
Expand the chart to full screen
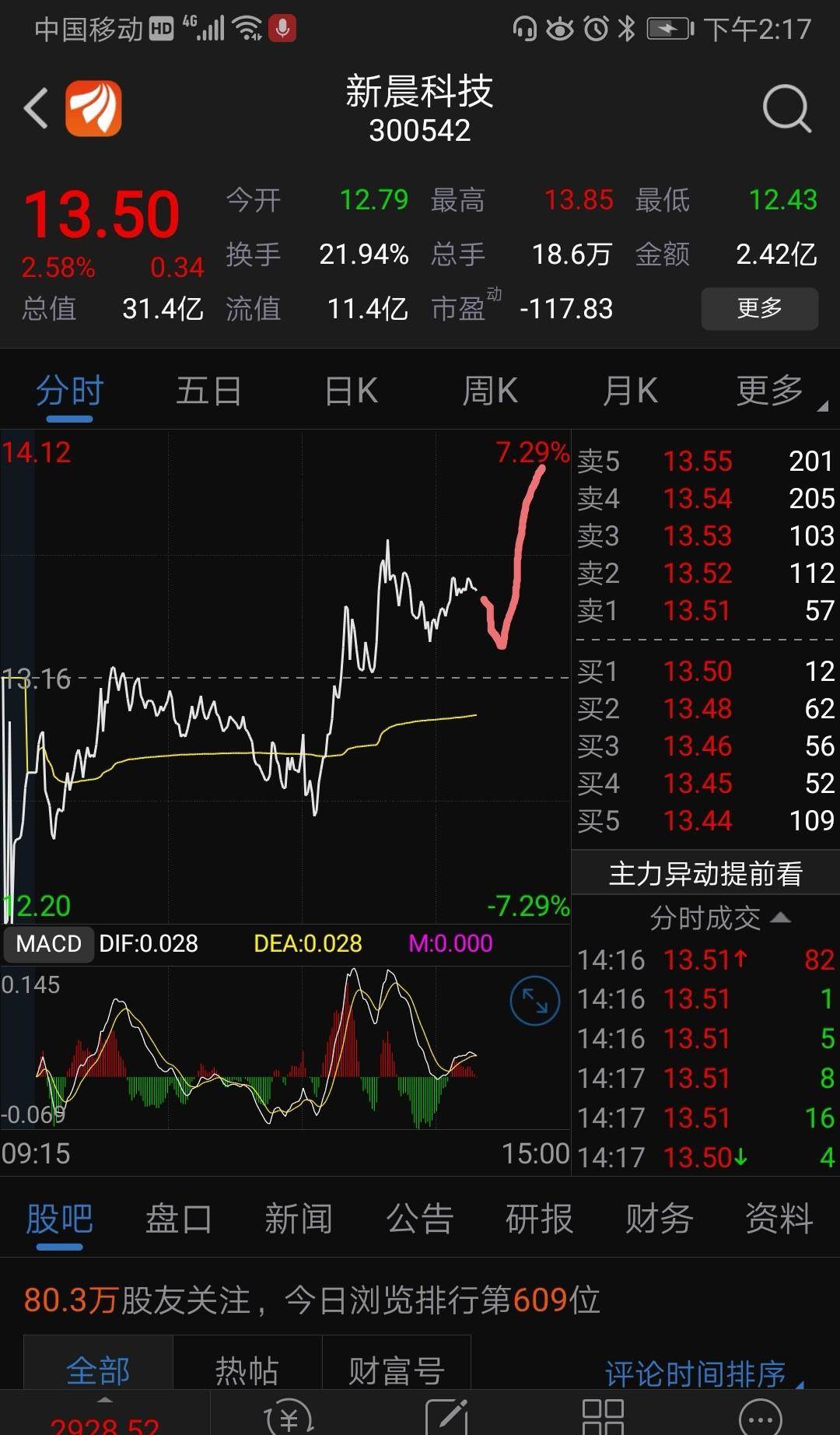coord(534,1000)
